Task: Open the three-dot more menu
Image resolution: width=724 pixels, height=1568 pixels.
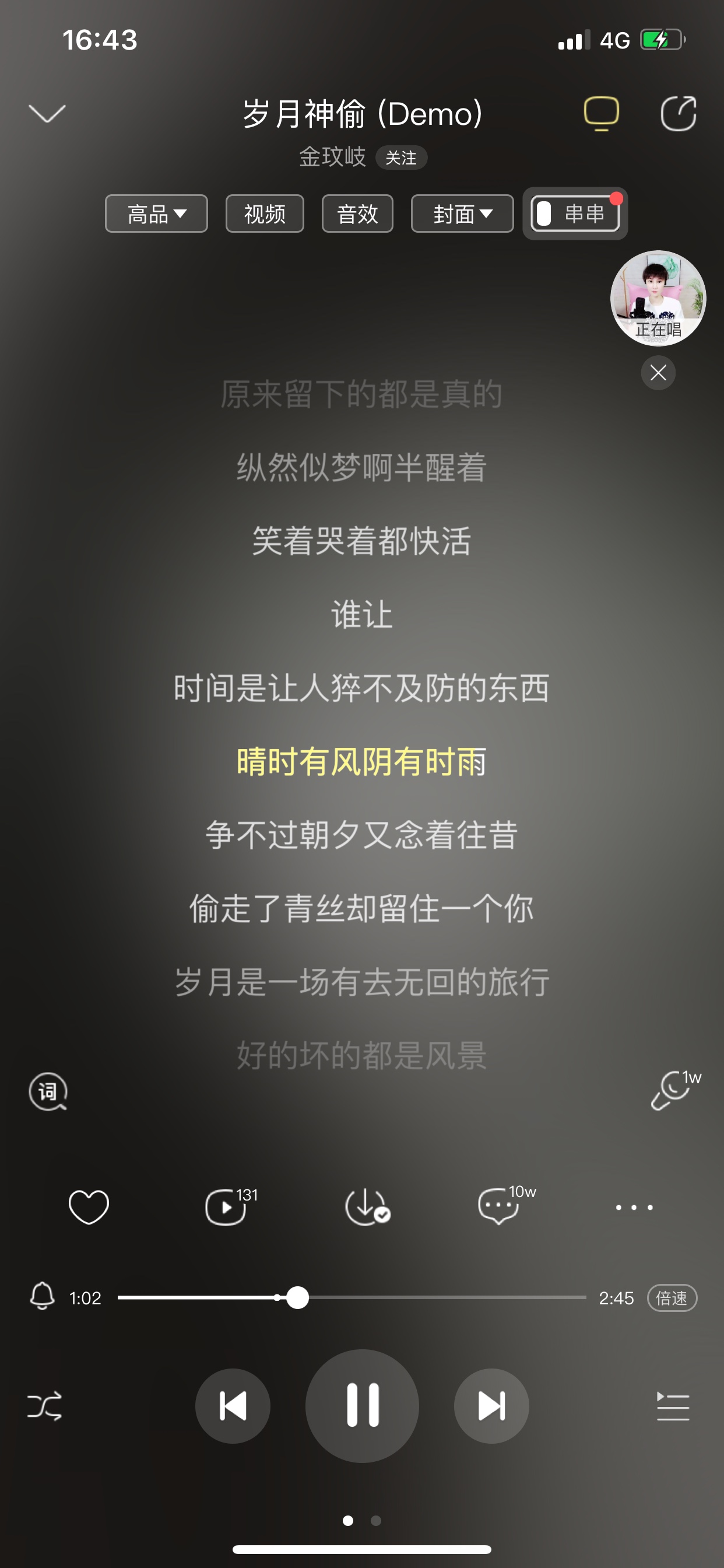Action: 634,1207
